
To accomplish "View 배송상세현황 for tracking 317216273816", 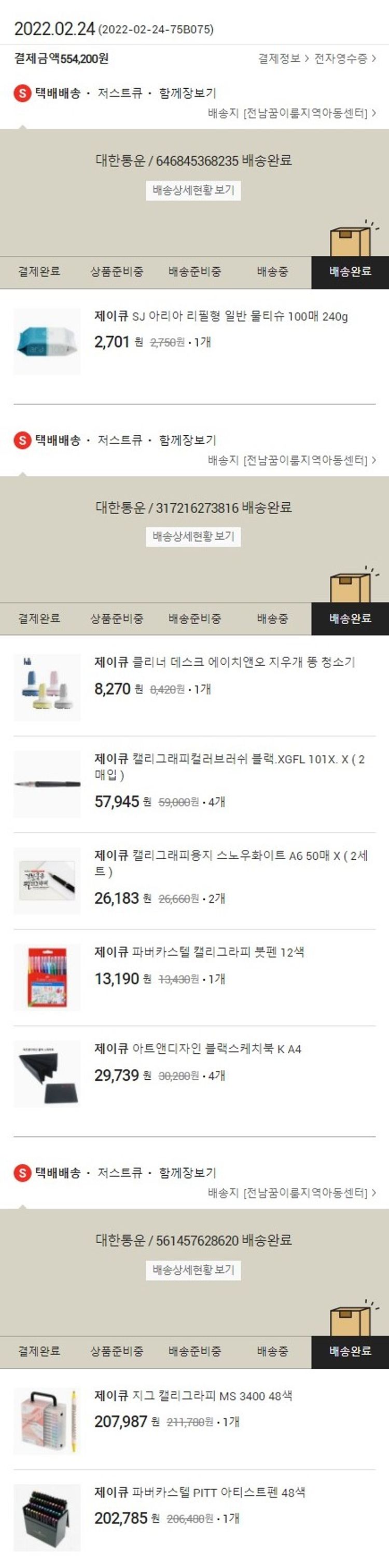I will (193, 537).
